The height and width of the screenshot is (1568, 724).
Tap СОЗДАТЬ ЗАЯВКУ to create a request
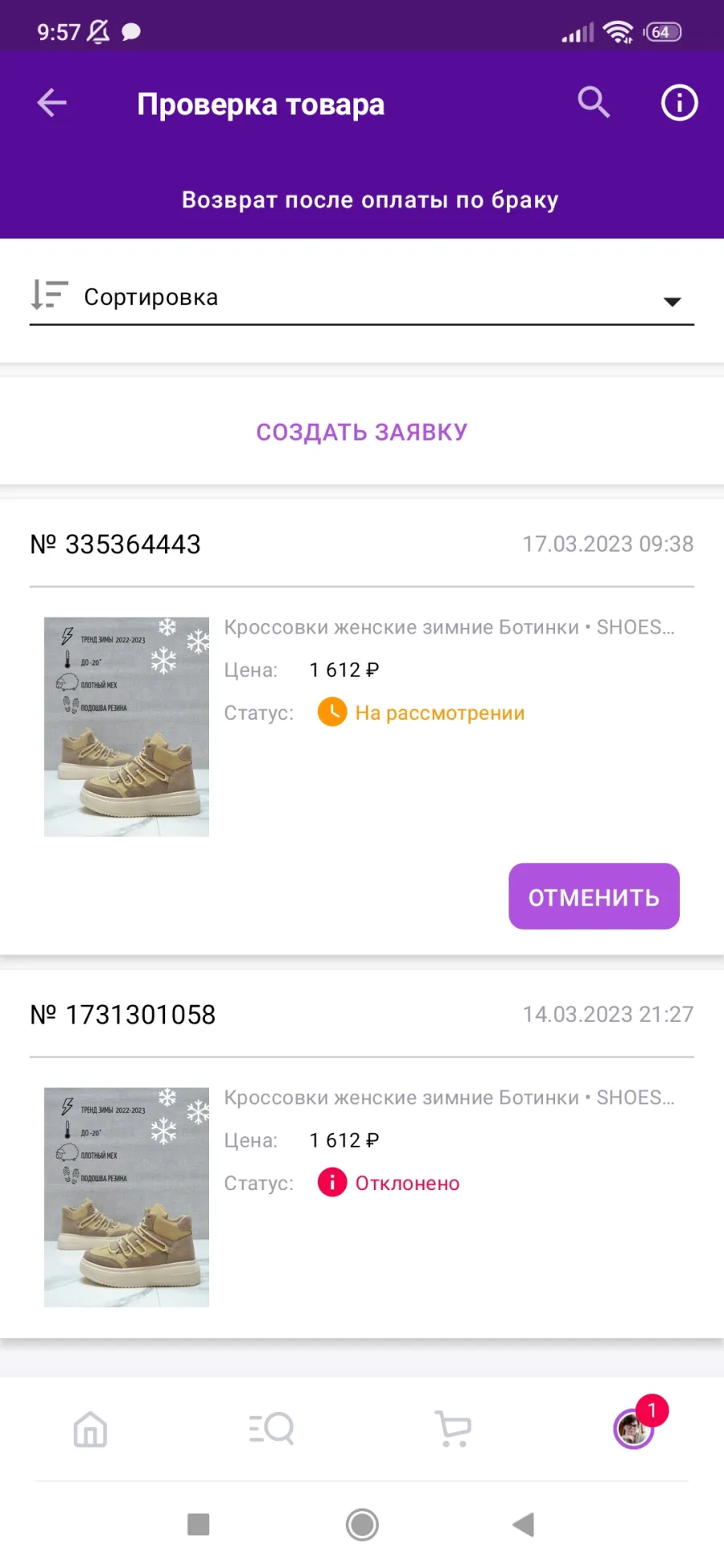click(362, 432)
